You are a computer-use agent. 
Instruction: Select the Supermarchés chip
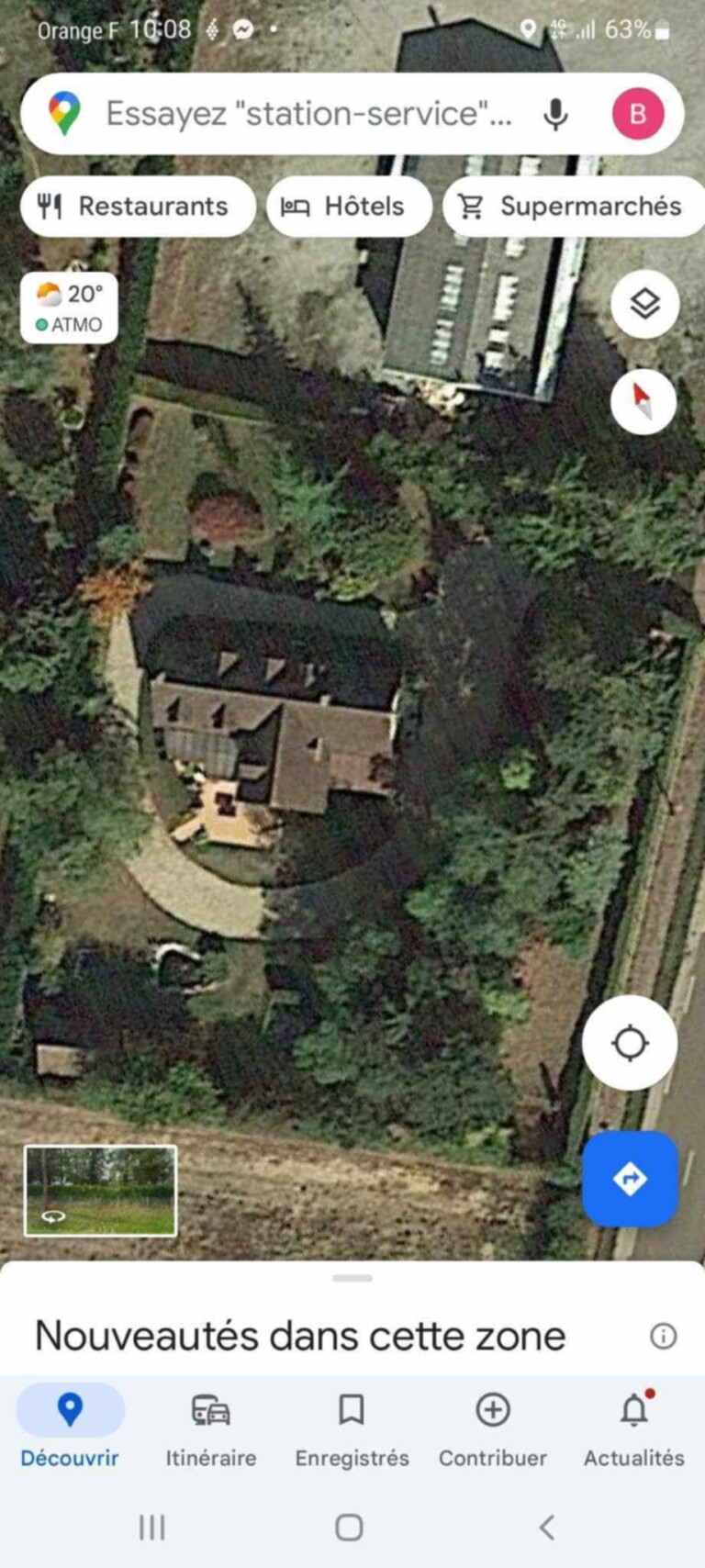(573, 207)
